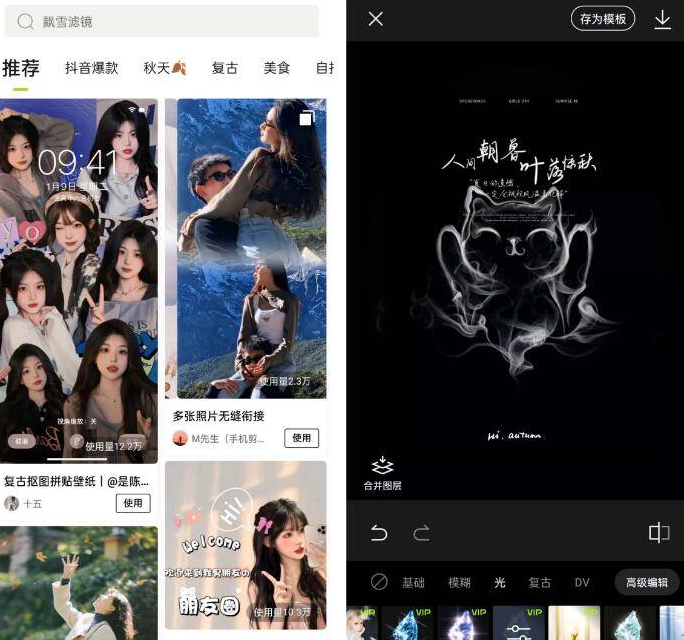
Task: Open the 复古抠图拼贴壁纸 template card
Action: coord(78,280)
